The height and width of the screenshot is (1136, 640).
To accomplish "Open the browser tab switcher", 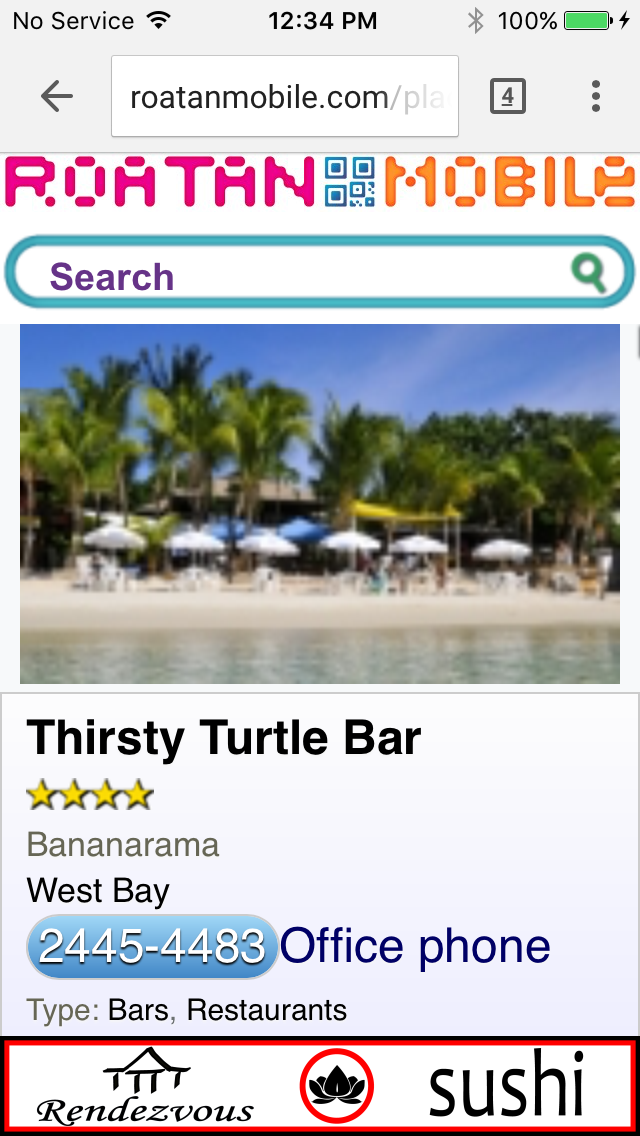I will [x=508, y=97].
